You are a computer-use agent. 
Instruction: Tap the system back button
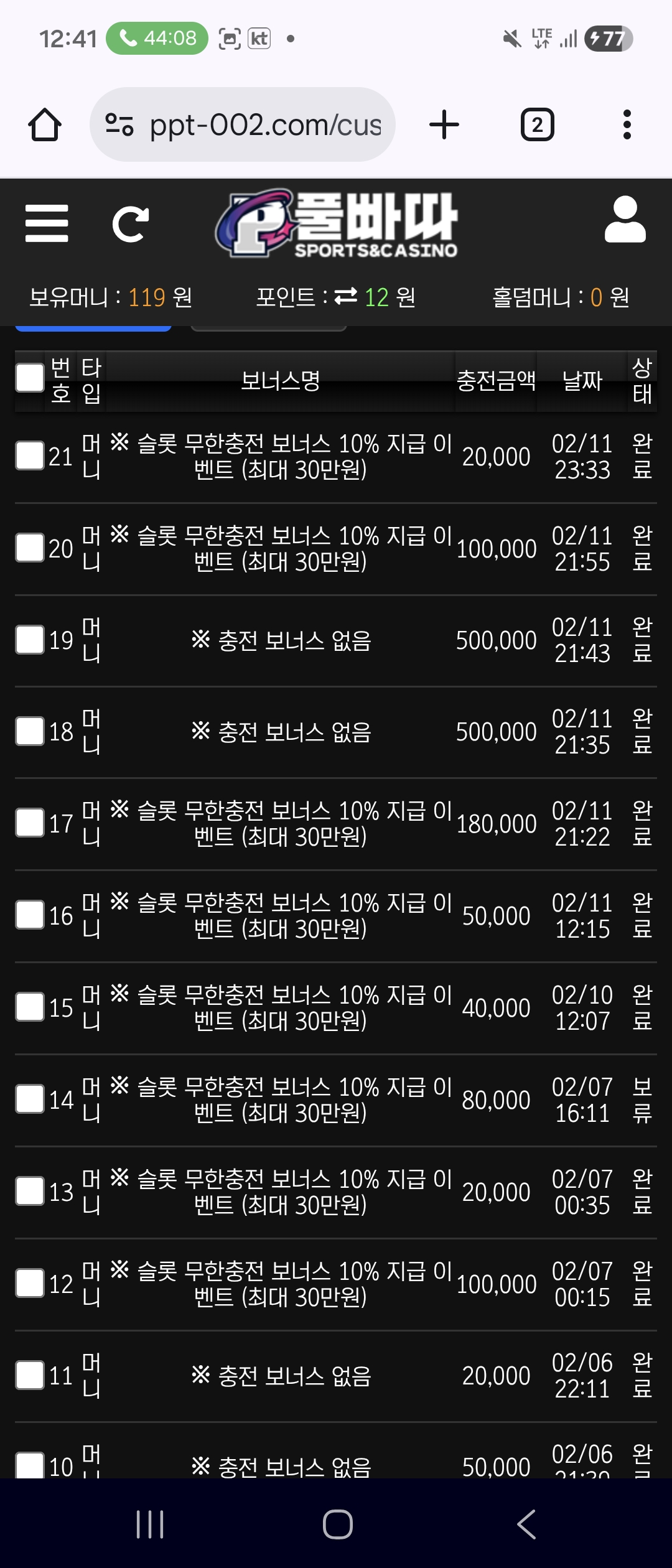526,1524
